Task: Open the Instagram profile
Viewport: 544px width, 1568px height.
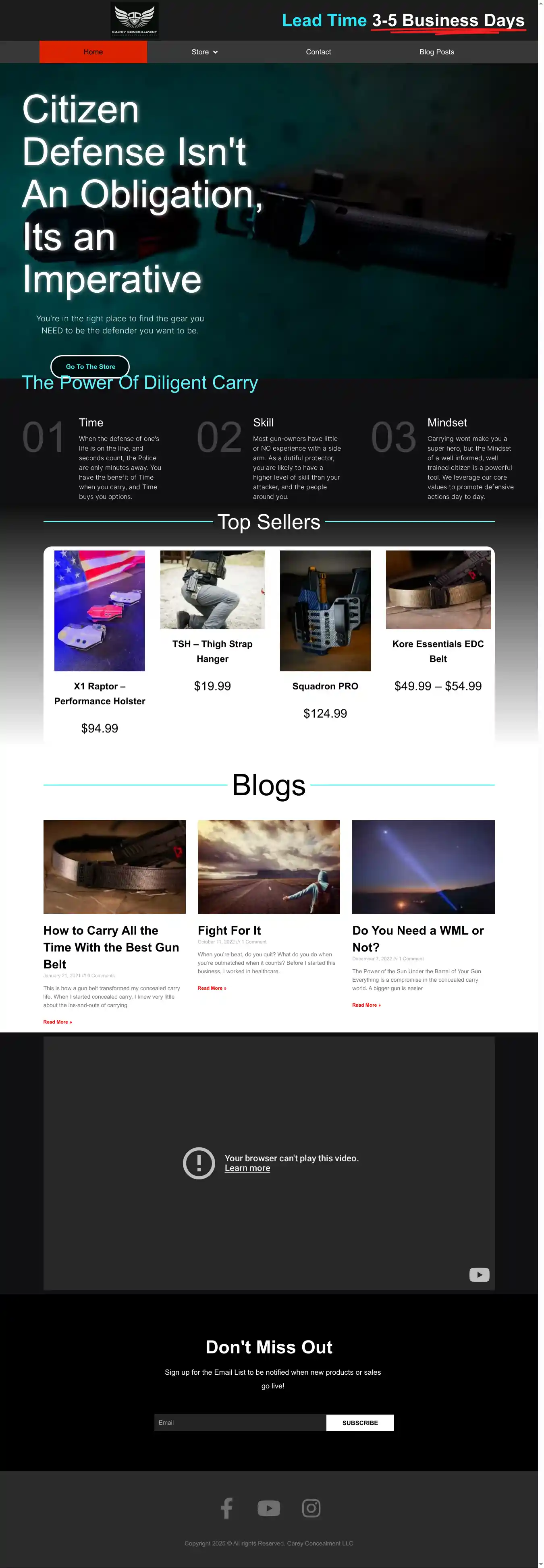Action: (311, 1508)
